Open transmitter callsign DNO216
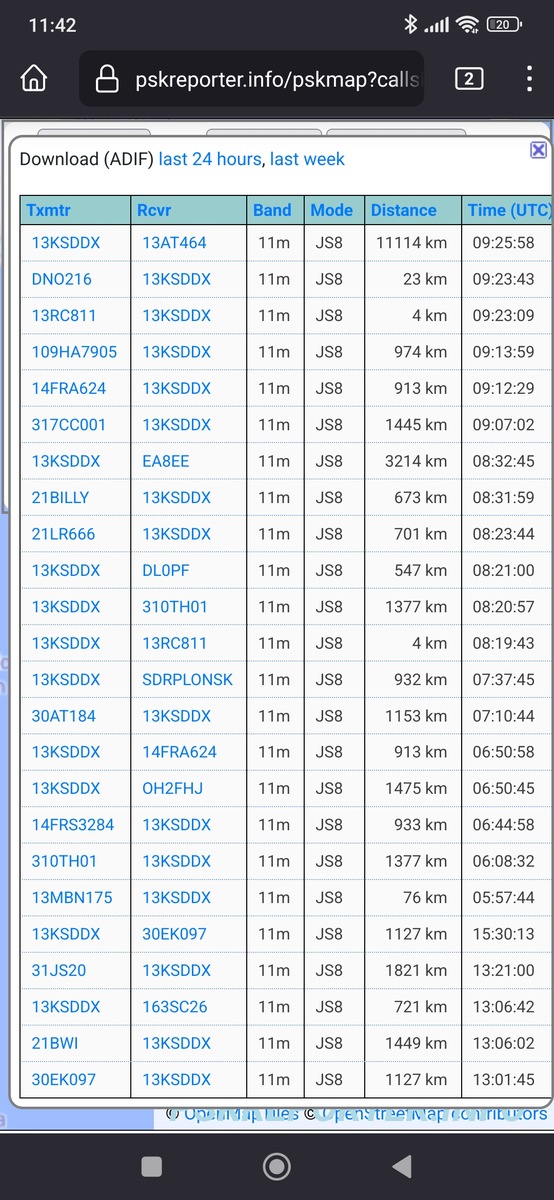 62,279
